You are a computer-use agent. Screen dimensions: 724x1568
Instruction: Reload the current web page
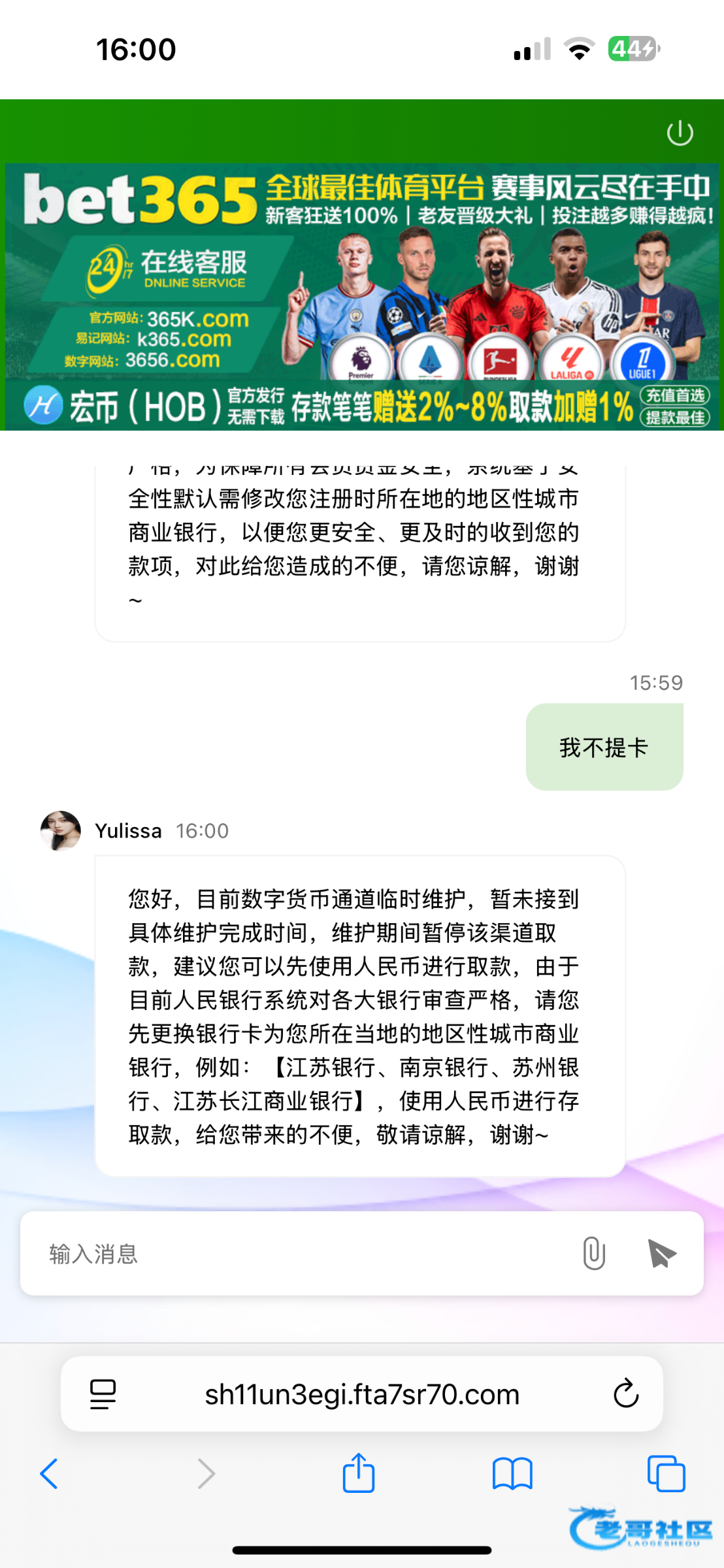625,1394
